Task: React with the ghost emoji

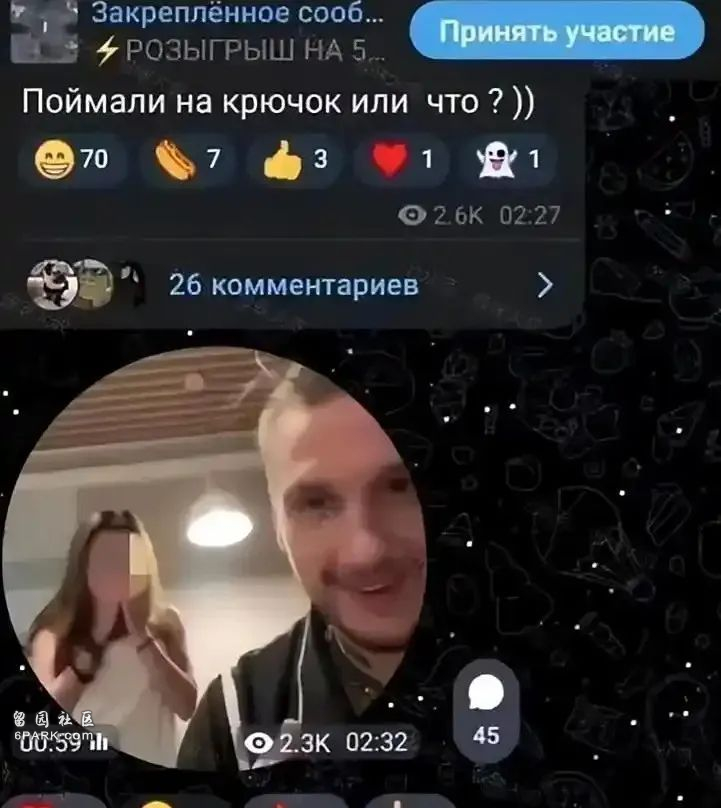Action: 509,160
